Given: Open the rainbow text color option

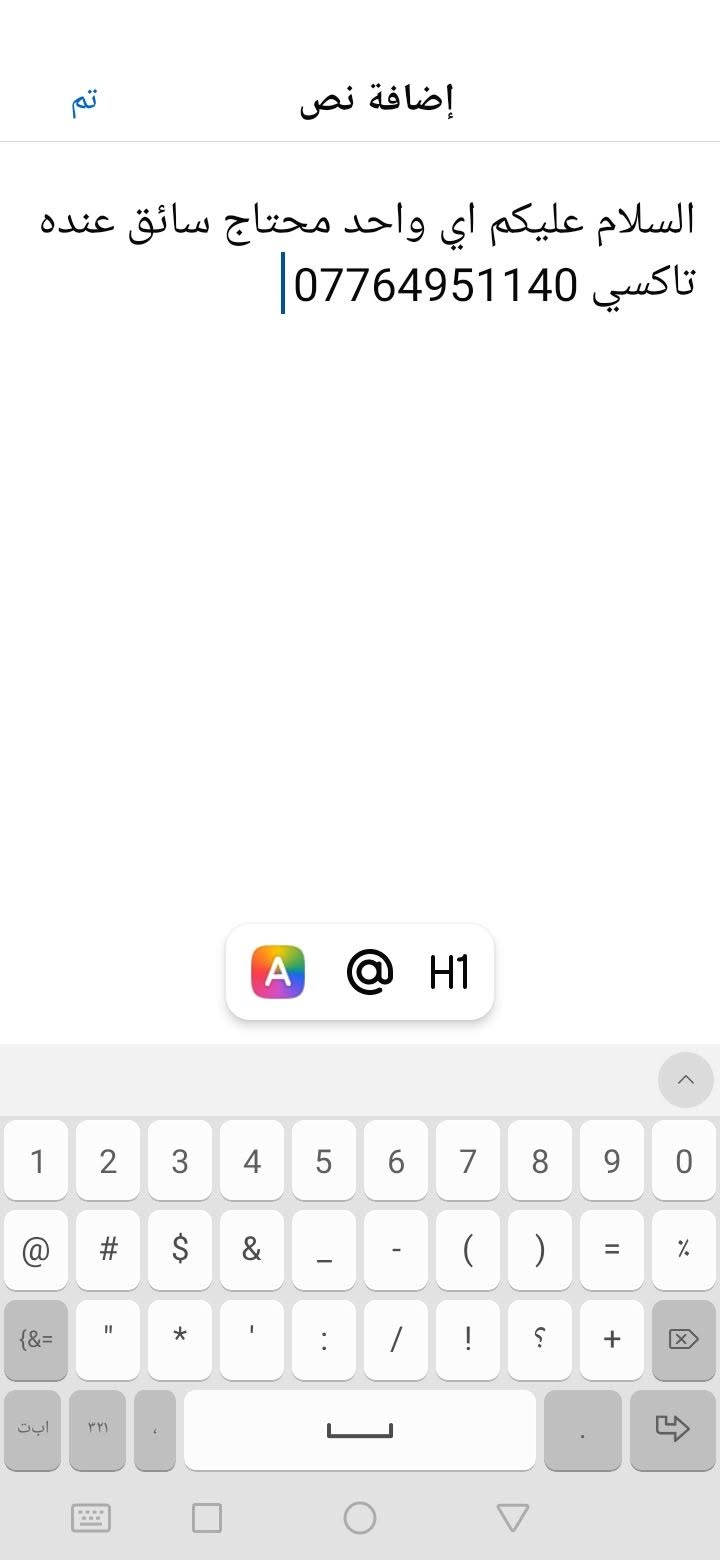Looking at the screenshot, I should pyautogui.click(x=278, y=972).
